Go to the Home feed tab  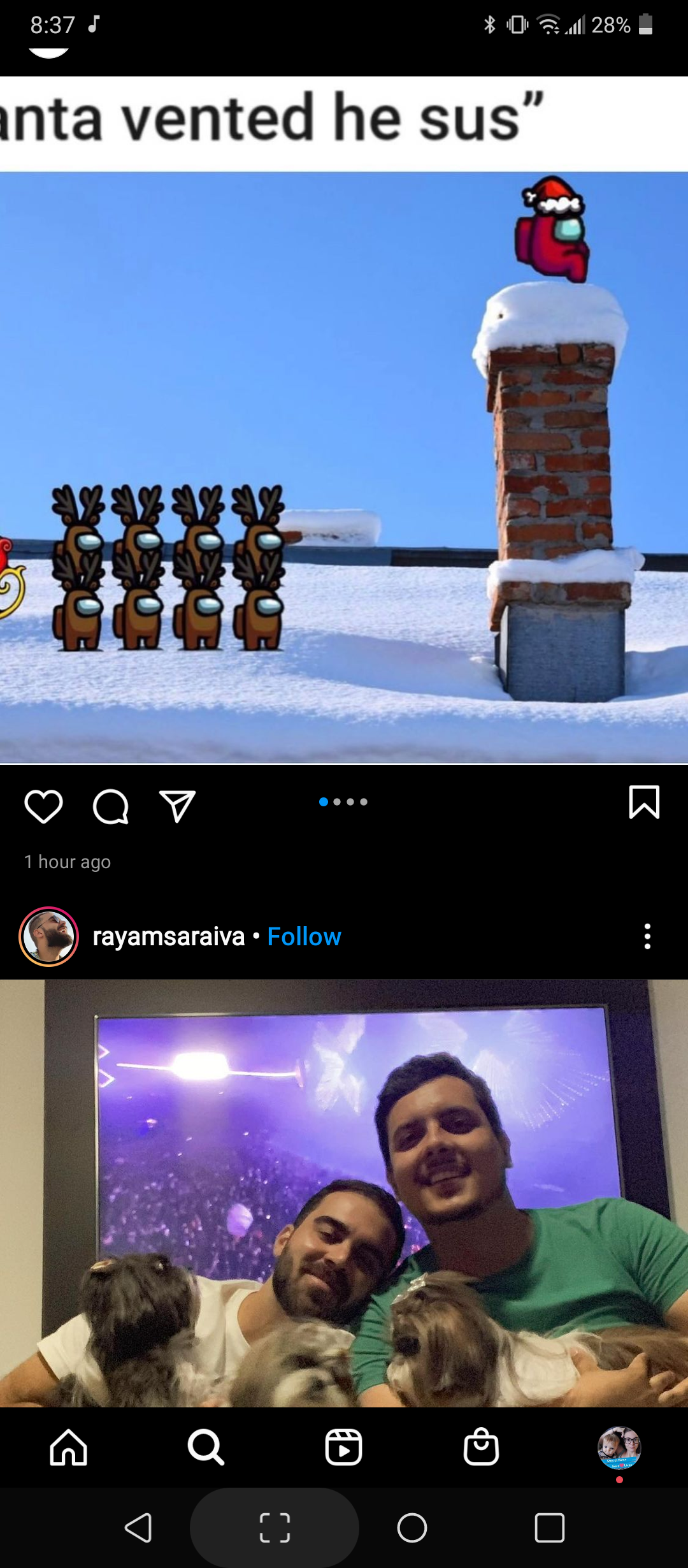point(69,1447)
